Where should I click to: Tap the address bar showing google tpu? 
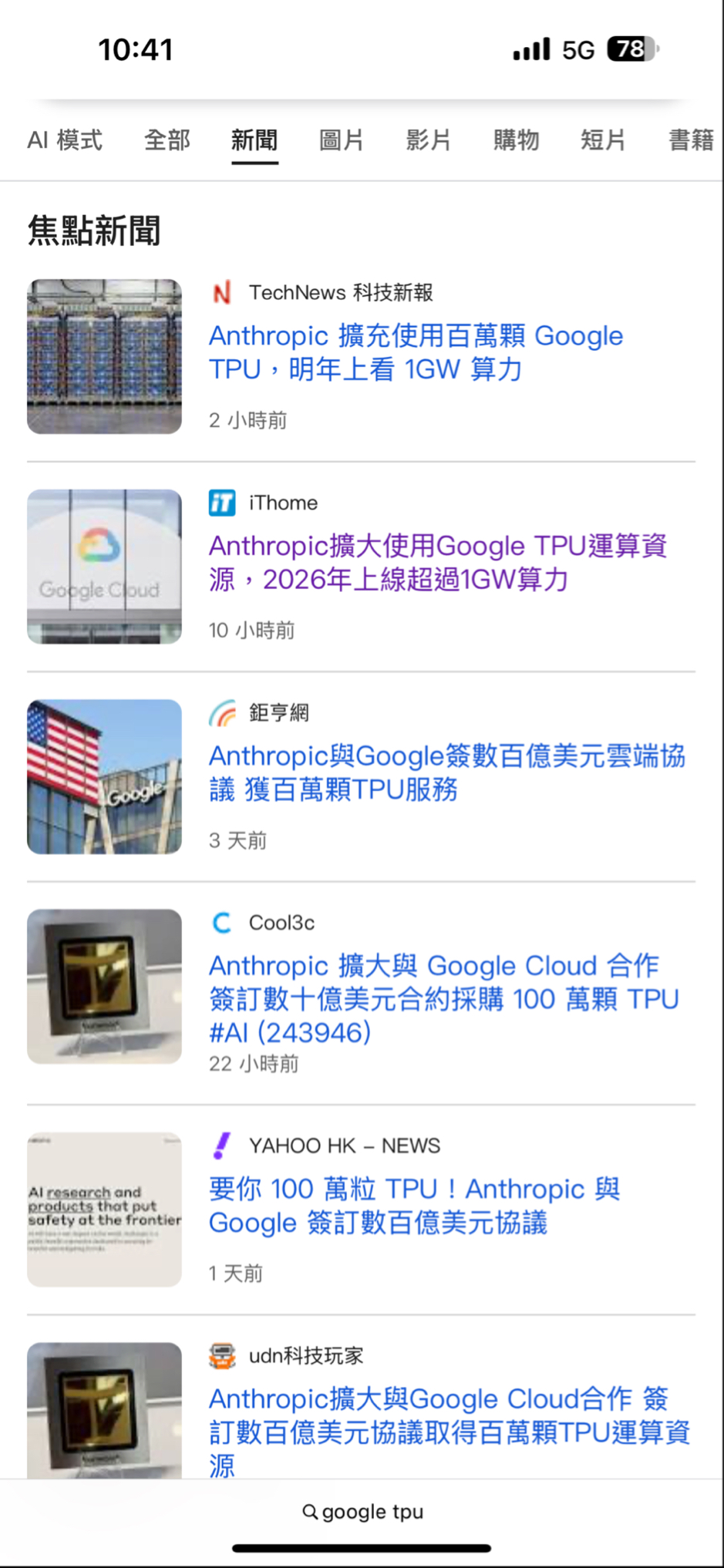tap(362, 1512)
